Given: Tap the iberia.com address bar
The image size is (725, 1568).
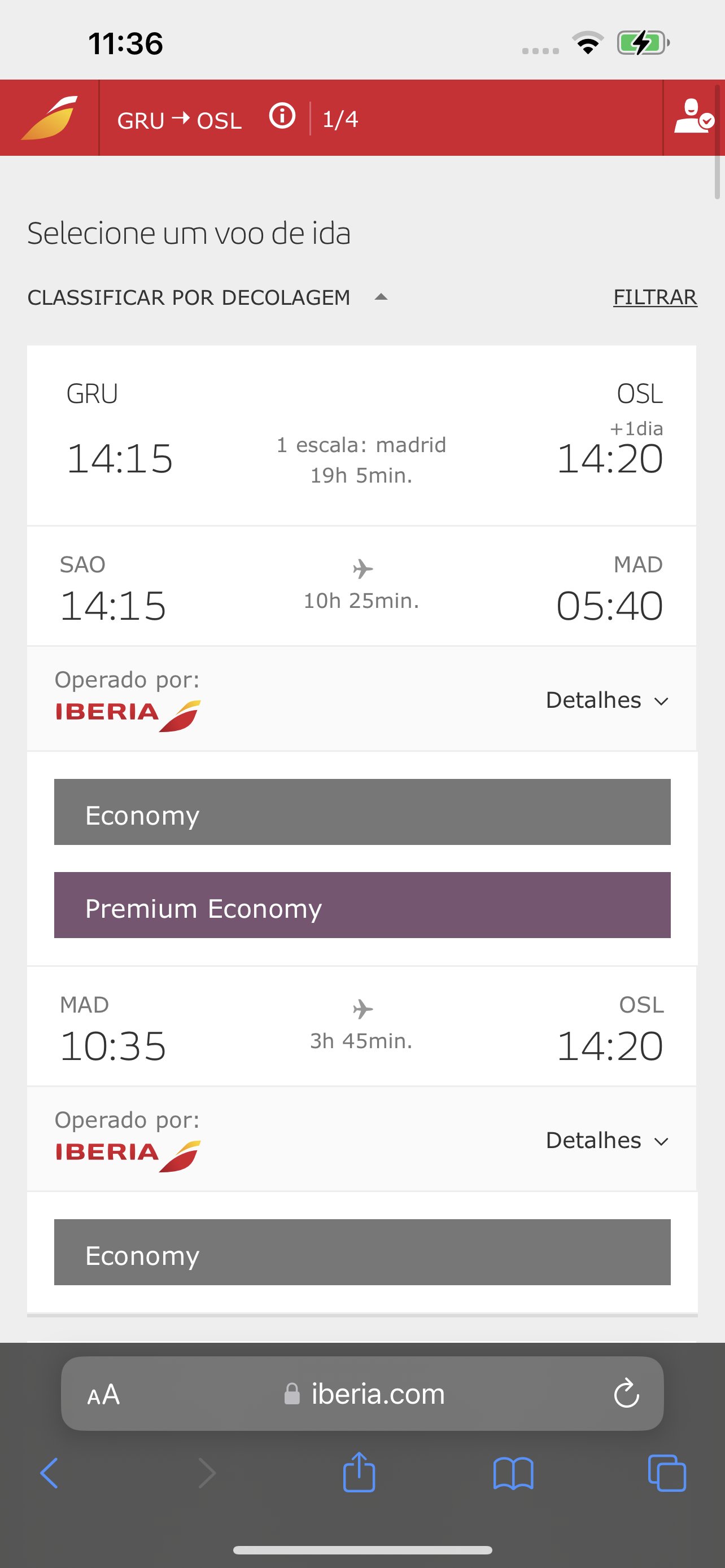Looking at the screenshot, I should click(x=362, y=1393).
